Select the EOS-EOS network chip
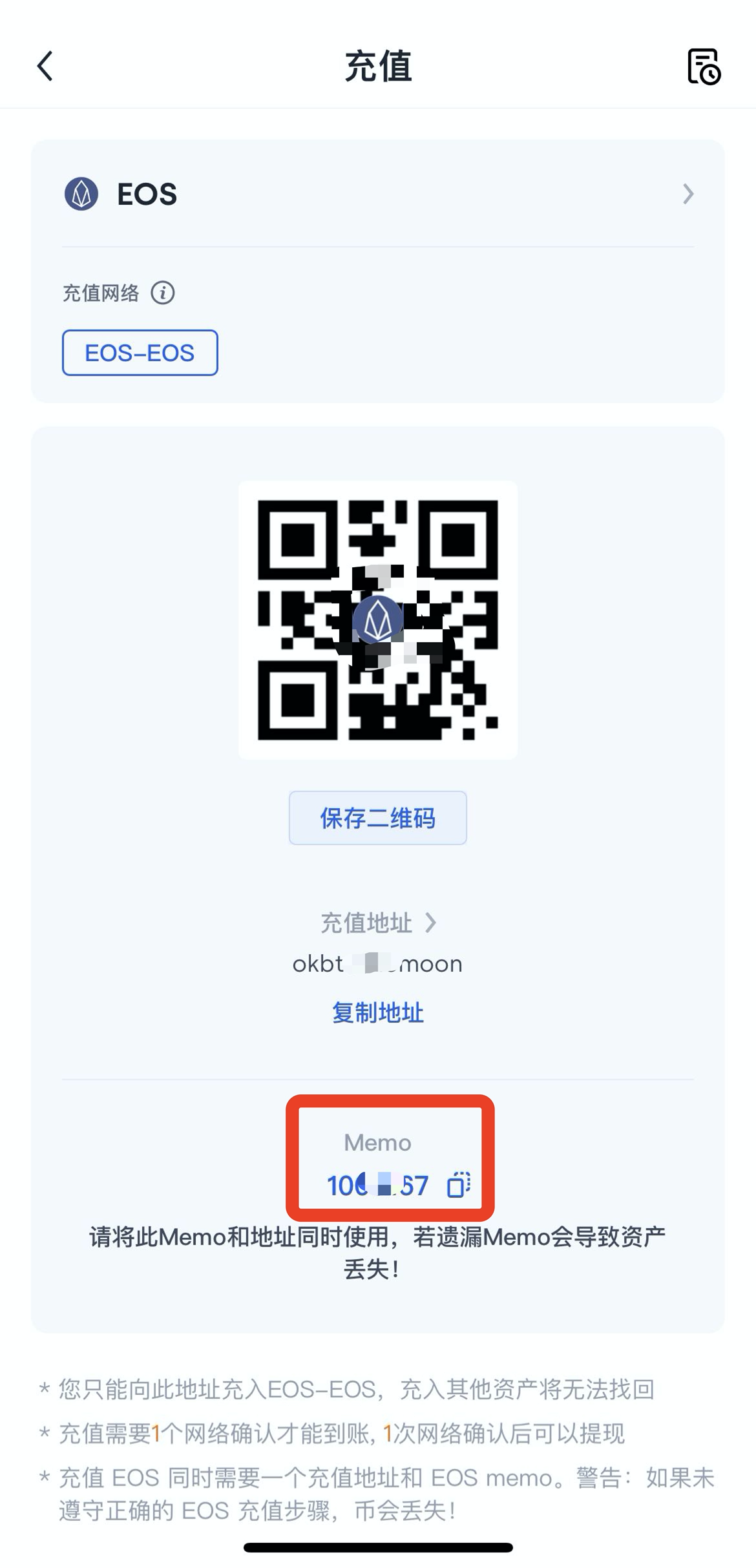This screenshot has height=1568, width=756. tap(140, 353)
